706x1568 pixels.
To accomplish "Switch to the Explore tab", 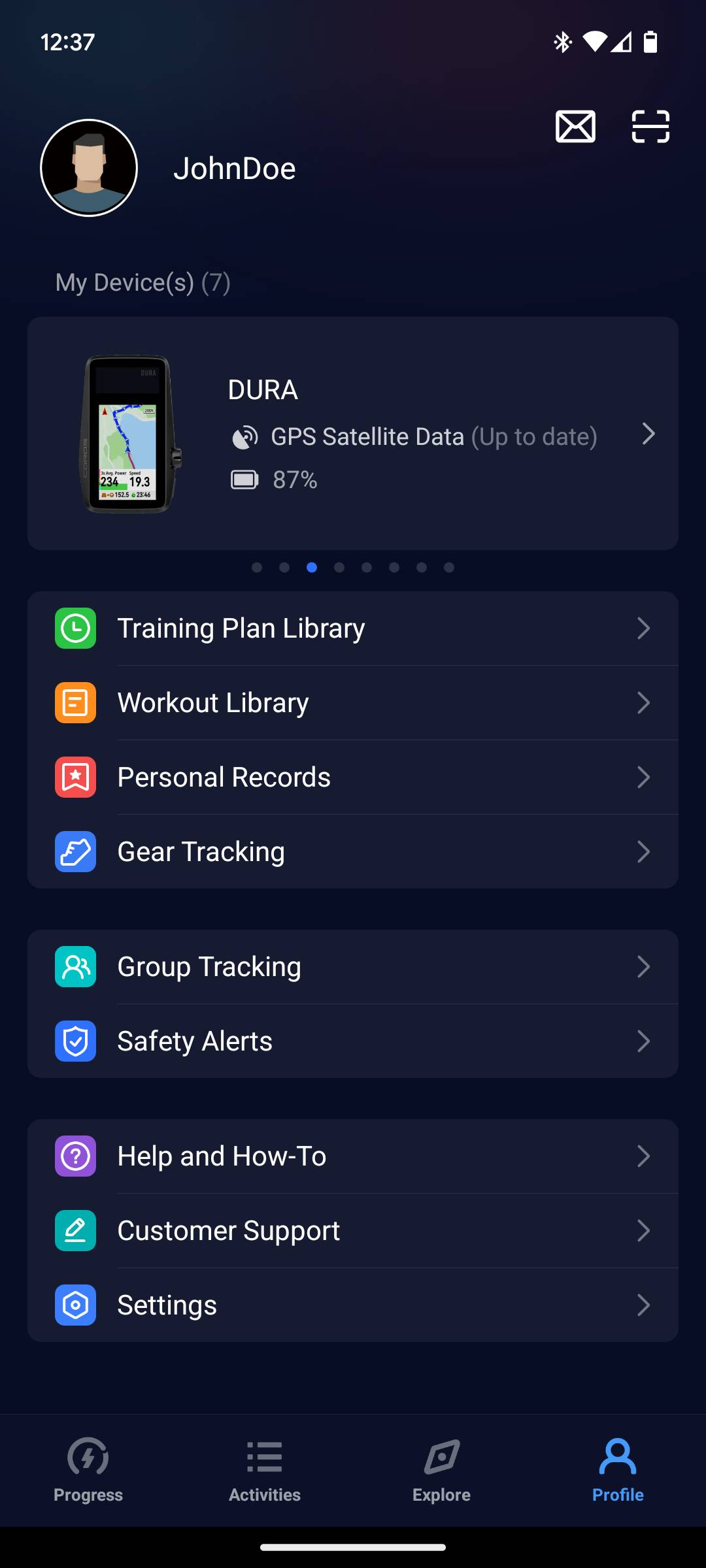I will pyautogui.click(x=441, y=1470).
